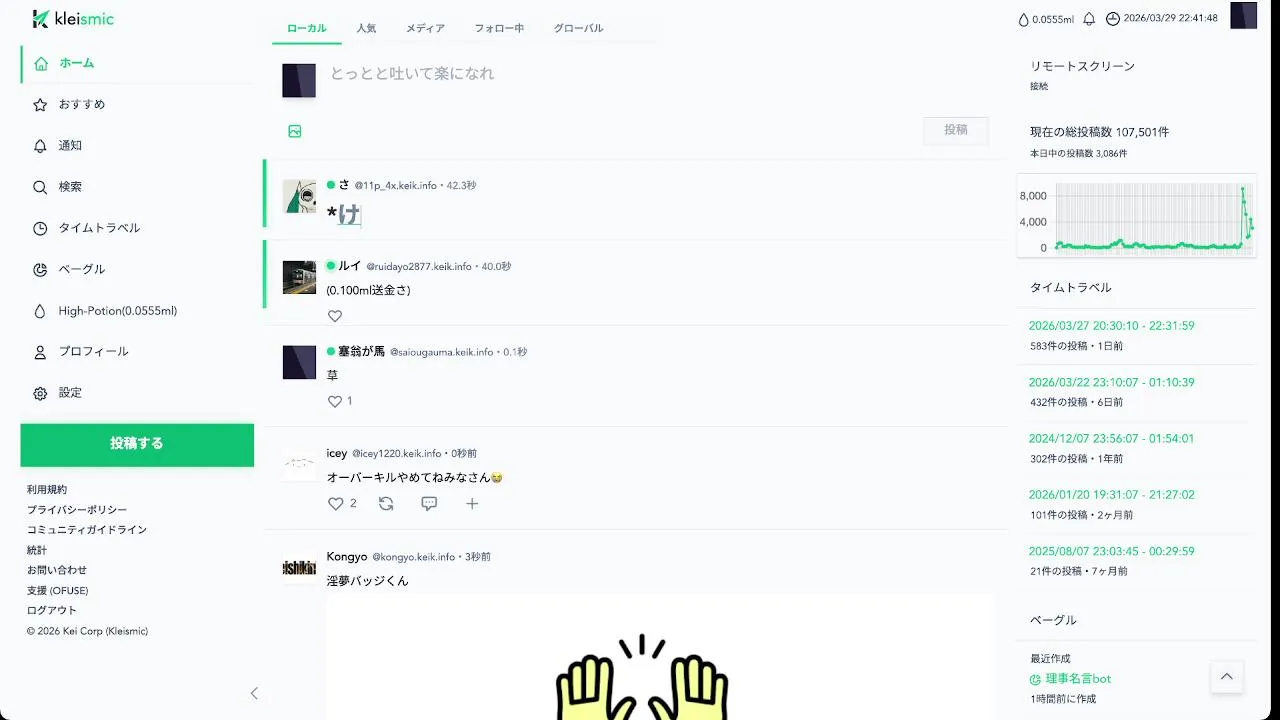
Task: Collapse the sidebar with the left chevron
Action: 254,693
